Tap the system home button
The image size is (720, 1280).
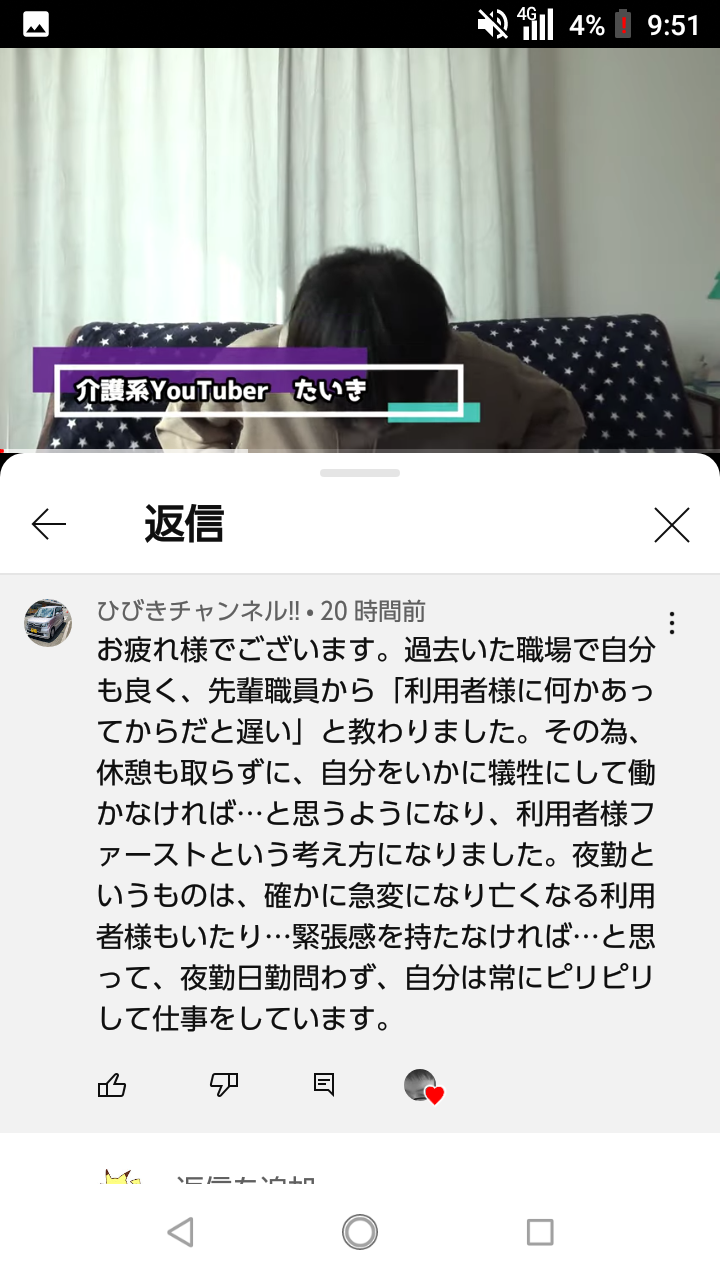[x=360, y=1232]
